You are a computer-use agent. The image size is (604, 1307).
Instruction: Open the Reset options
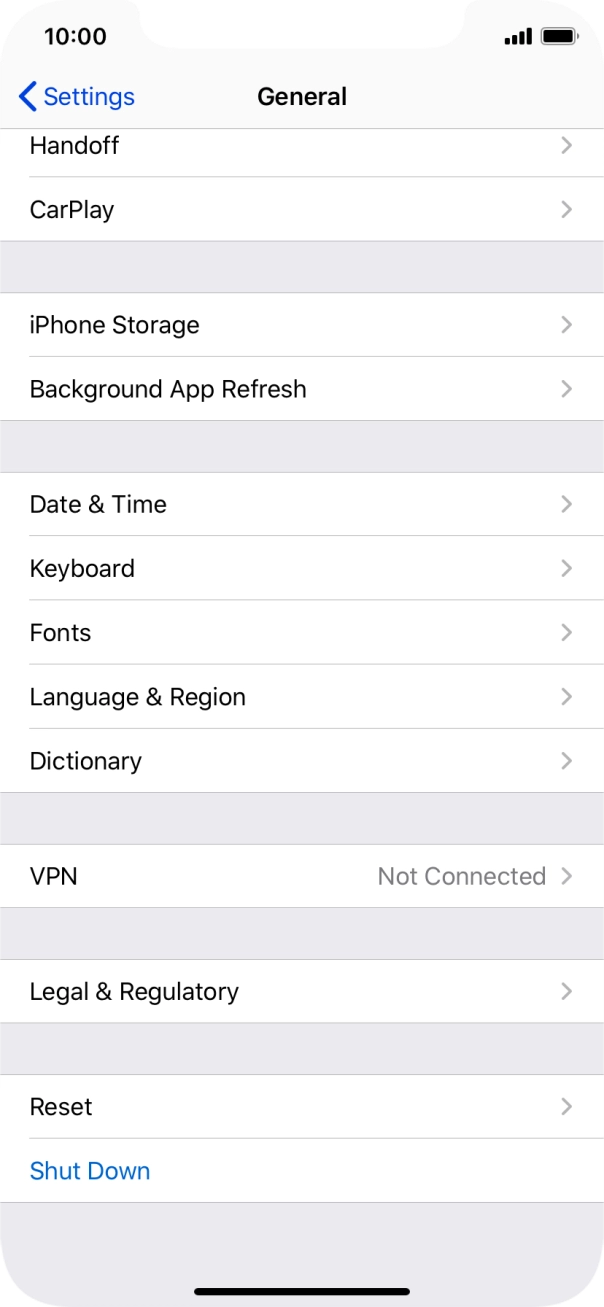point(302,1106)
